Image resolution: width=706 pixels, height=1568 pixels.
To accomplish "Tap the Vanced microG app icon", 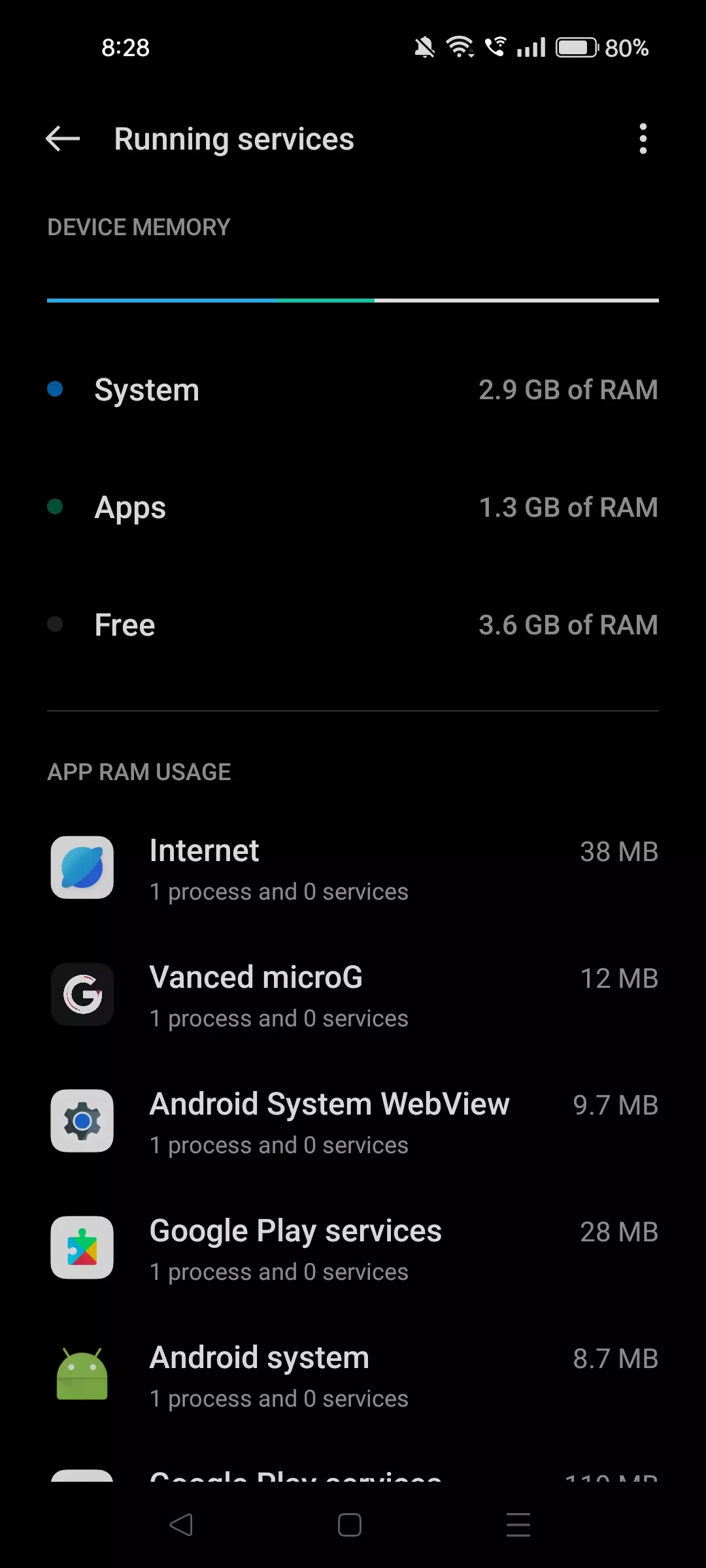I will point(81,994).
